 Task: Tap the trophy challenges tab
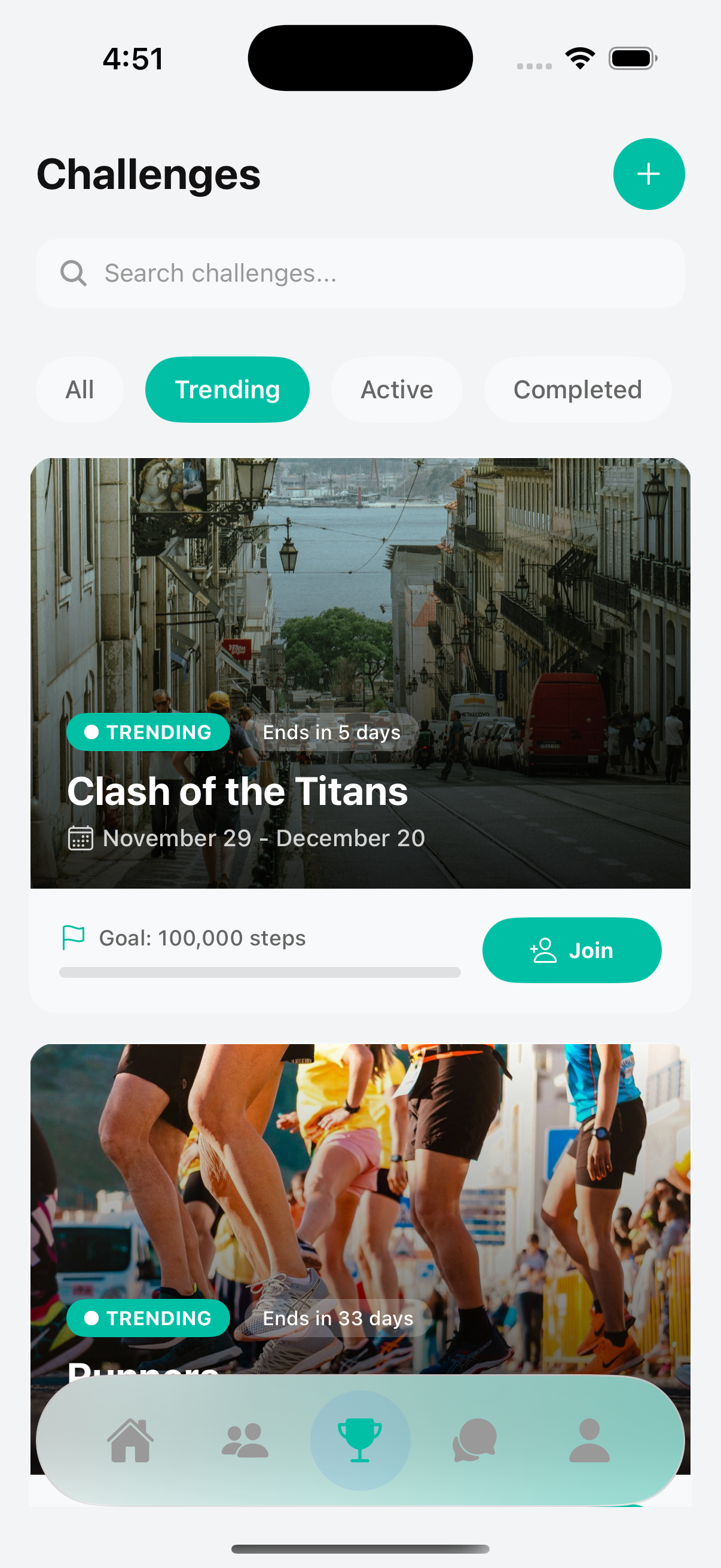coord(360,1440)
